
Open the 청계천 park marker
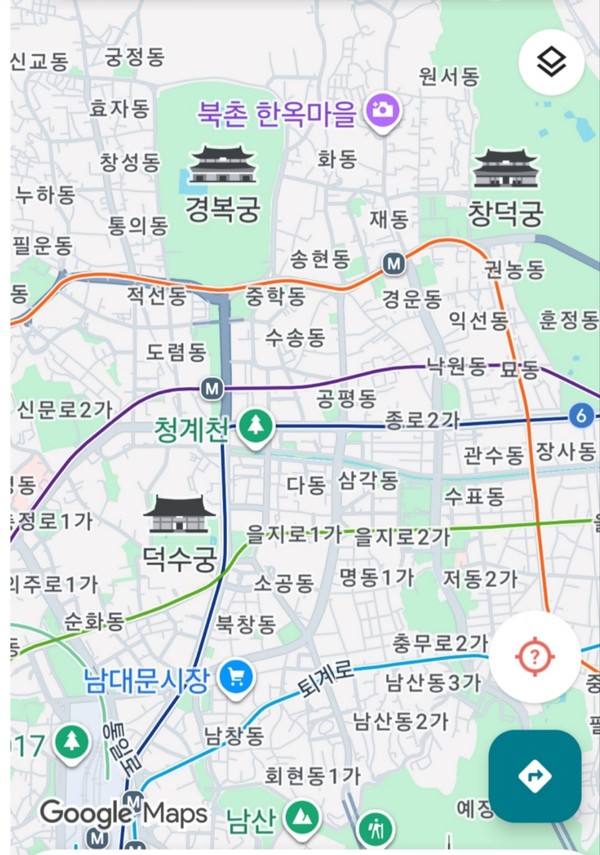pos(256,428)
